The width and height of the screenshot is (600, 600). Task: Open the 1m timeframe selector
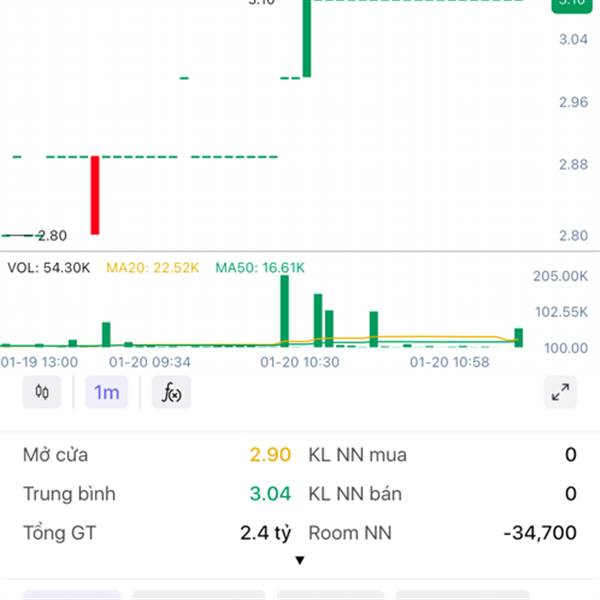106,392
